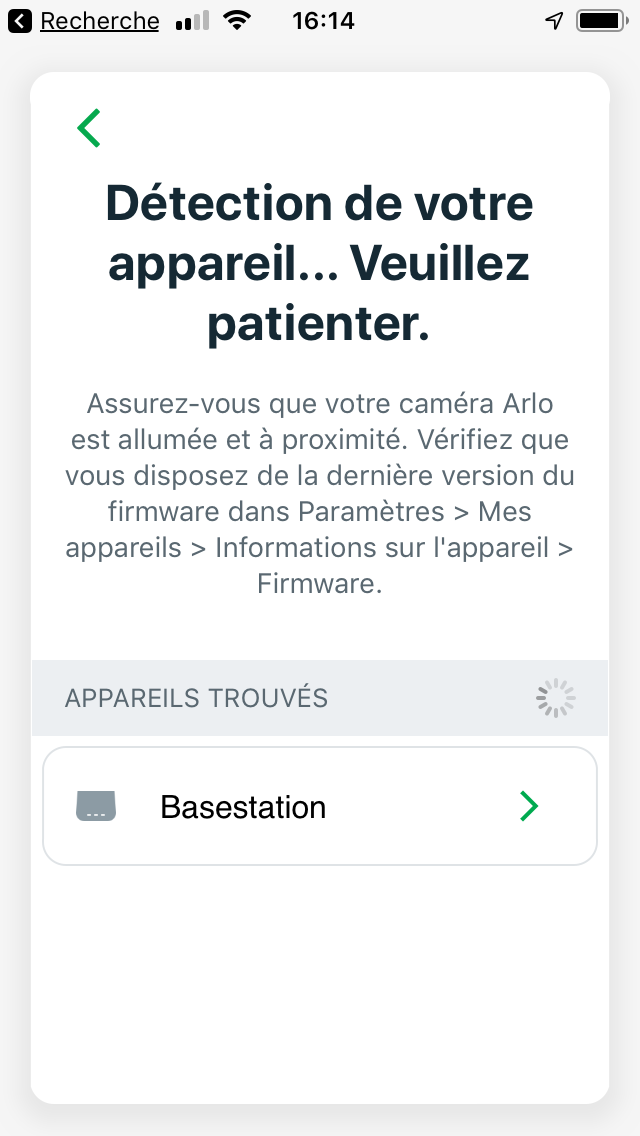This screenshot has height=1136, width=640.
Task: Go back with the green arrow
Action: pyautogui.click(x=89, y=128)
